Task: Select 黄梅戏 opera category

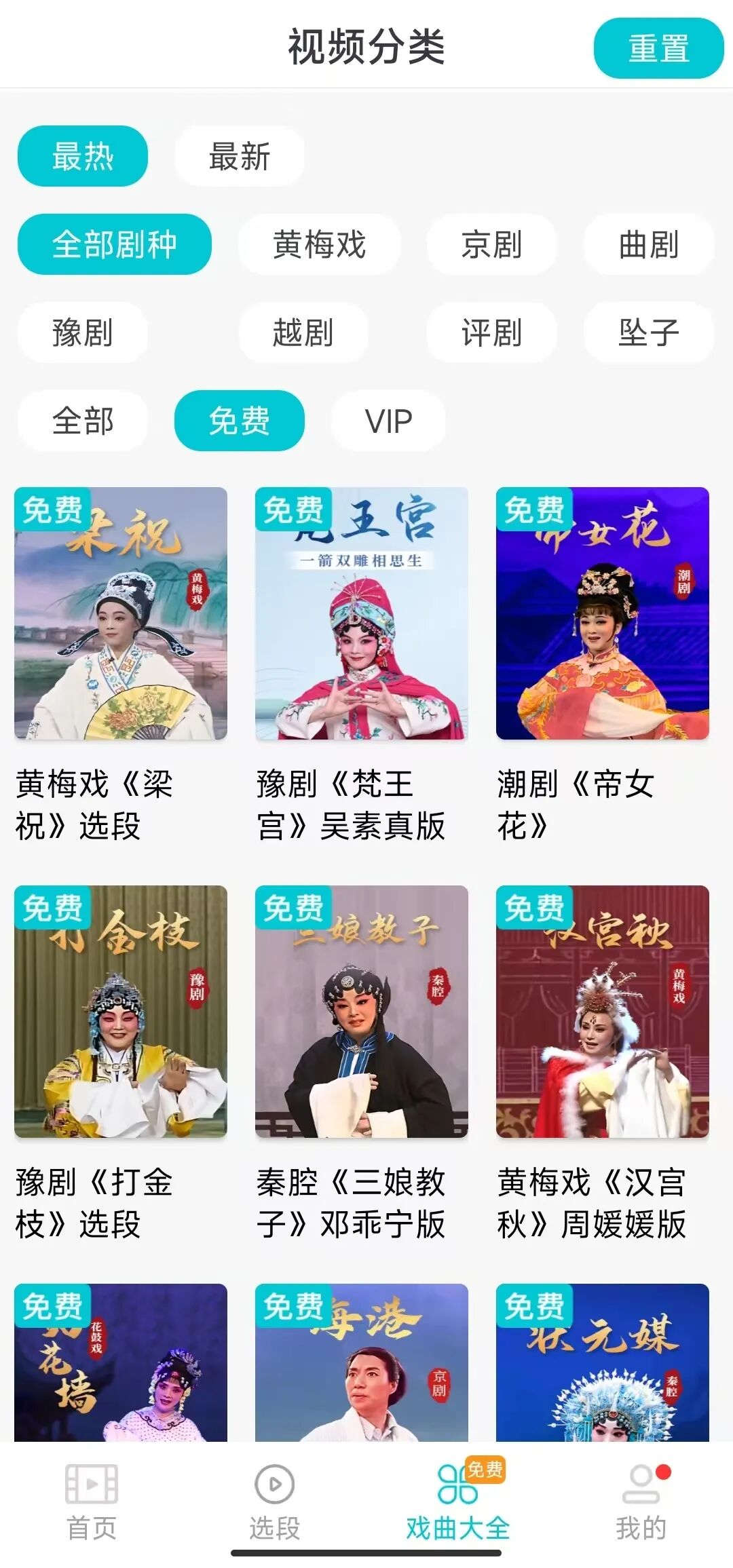Action: (x=317, y=245)
